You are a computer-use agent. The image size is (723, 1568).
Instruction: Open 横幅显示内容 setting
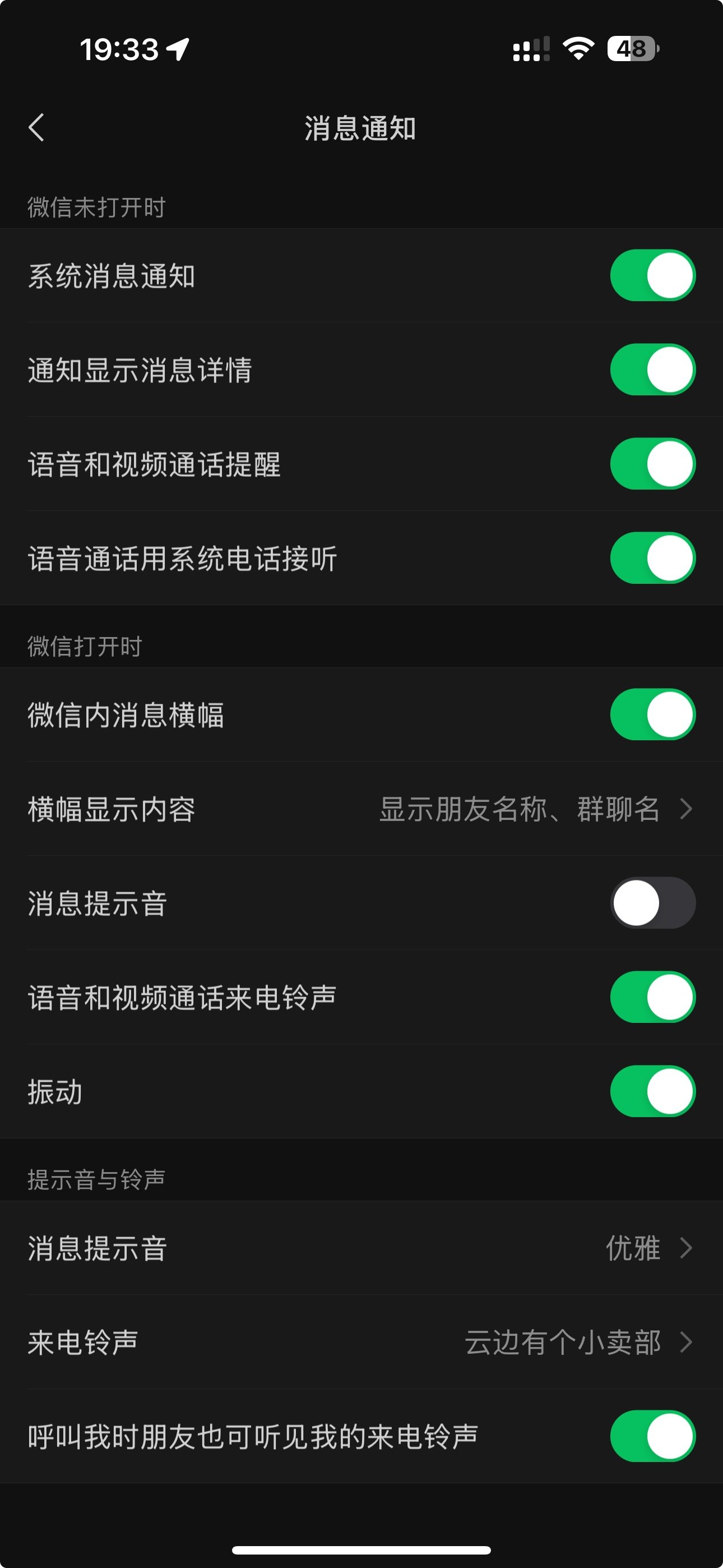(x=361, y=809)
